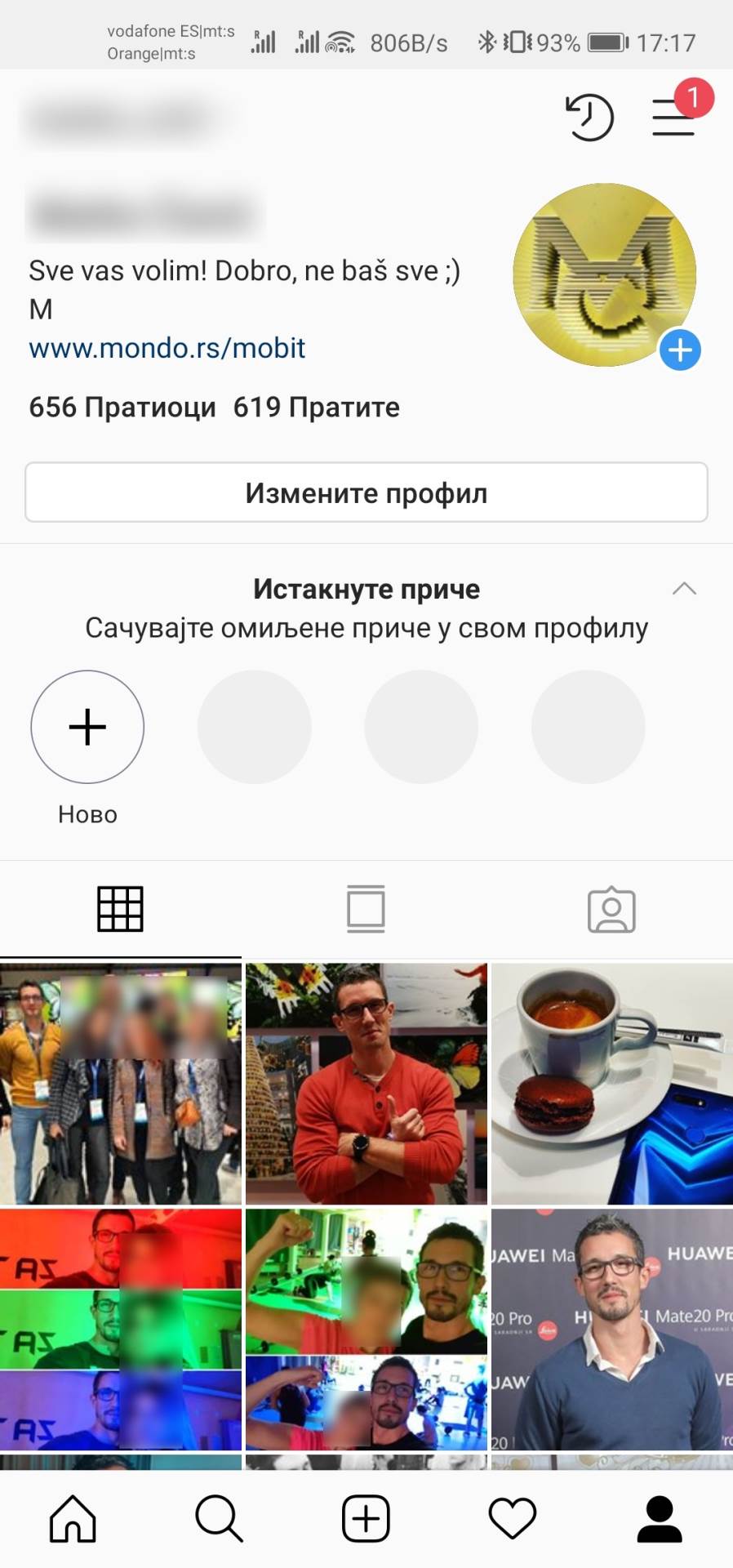
Task: Open the Huawei Mate20 Pro event post
Action: (612, 1330)
